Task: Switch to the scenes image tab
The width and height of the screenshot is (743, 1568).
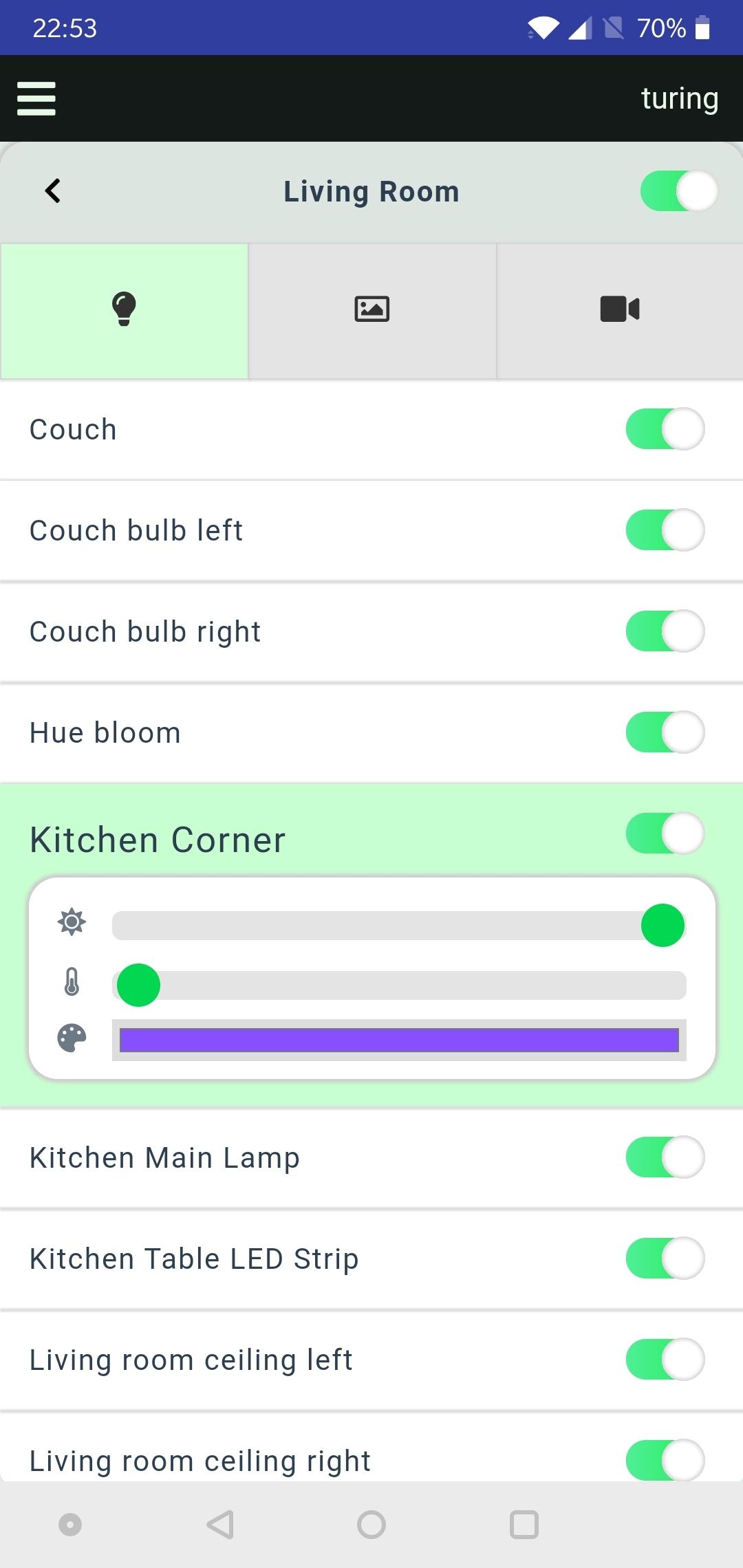Action: tap(371, 310)
